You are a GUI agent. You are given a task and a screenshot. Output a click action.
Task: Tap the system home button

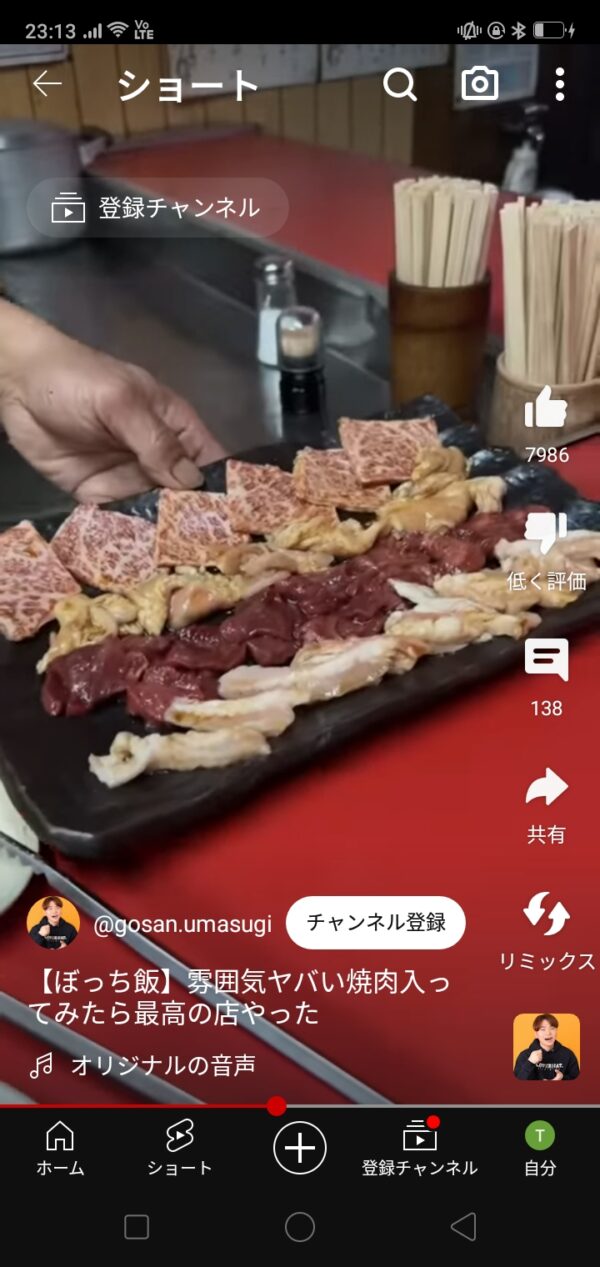300,1227
